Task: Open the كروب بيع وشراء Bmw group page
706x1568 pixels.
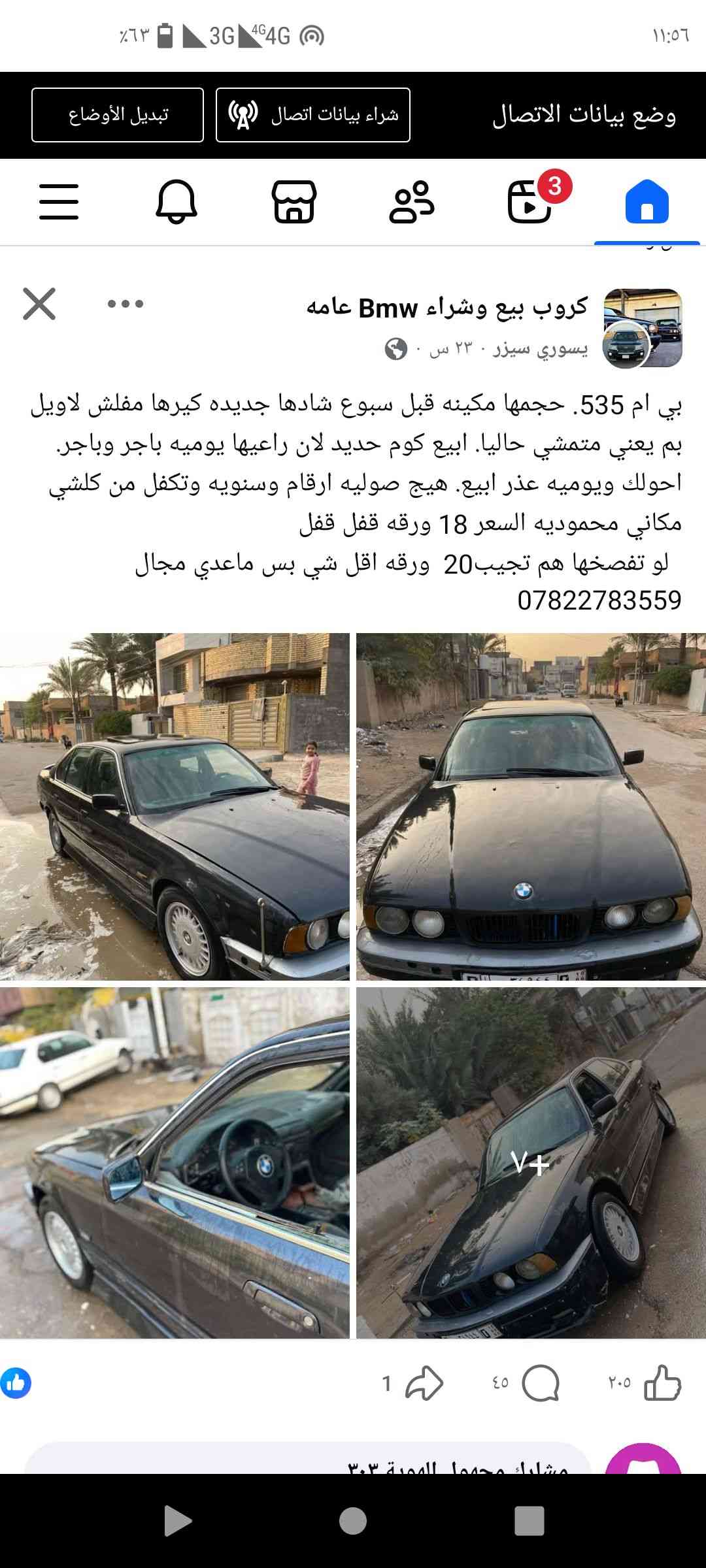Action: coord(447,307)
